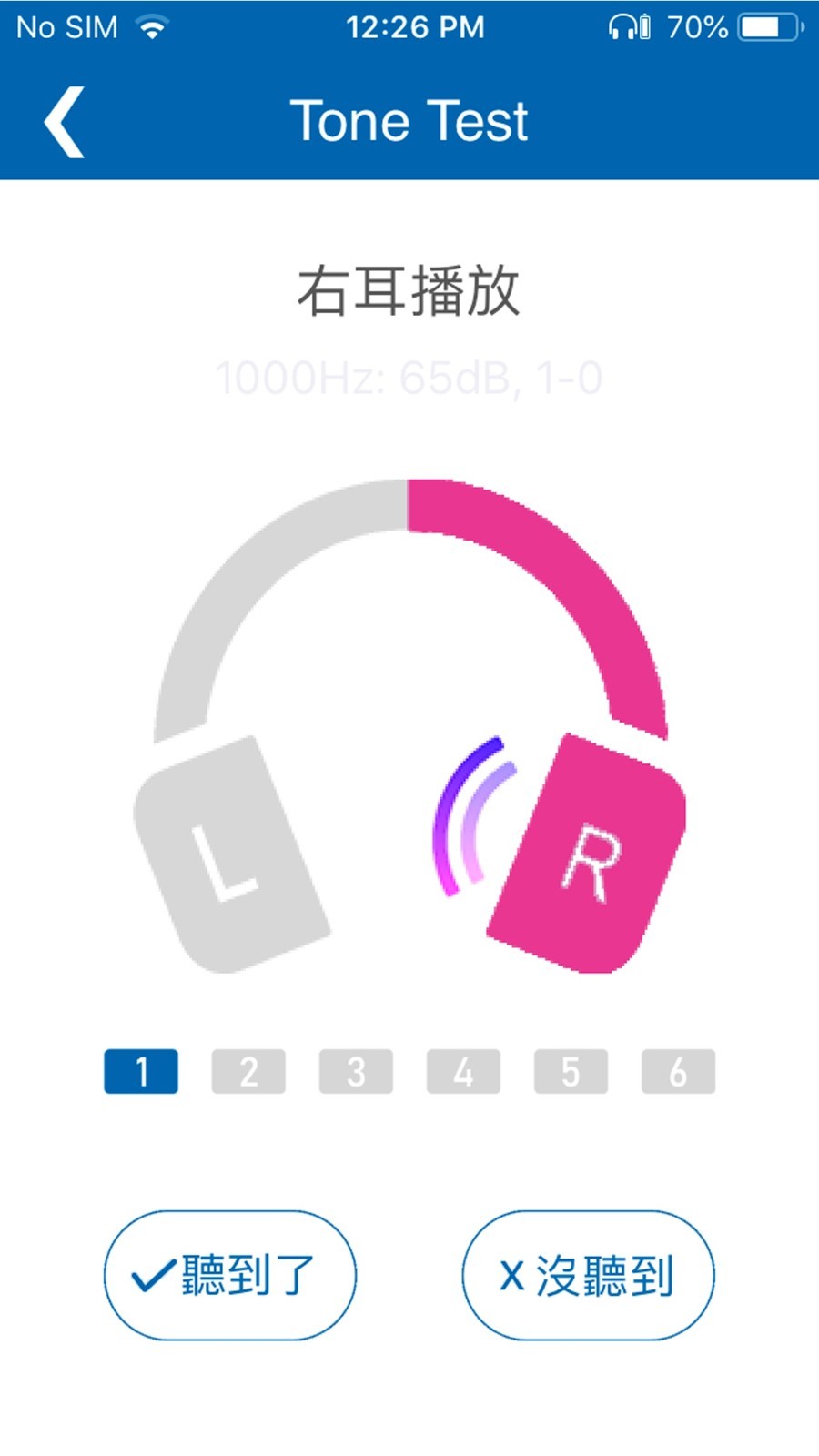Confirm you heard the tone (聽到了)
This screenshot has height=1456, width=819.
pos(229,1275)
